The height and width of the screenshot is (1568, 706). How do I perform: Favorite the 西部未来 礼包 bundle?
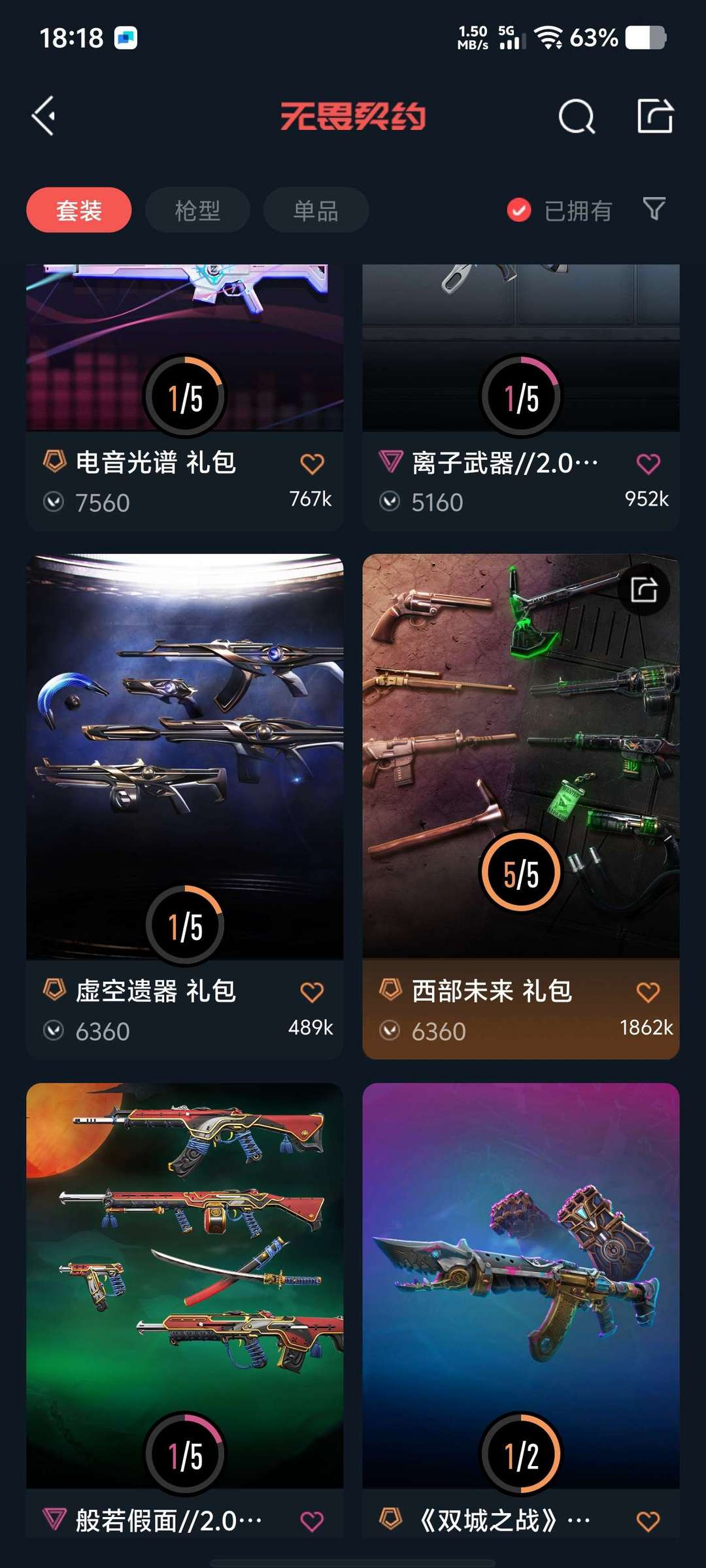pyautogui.click(x=648, y=992)
